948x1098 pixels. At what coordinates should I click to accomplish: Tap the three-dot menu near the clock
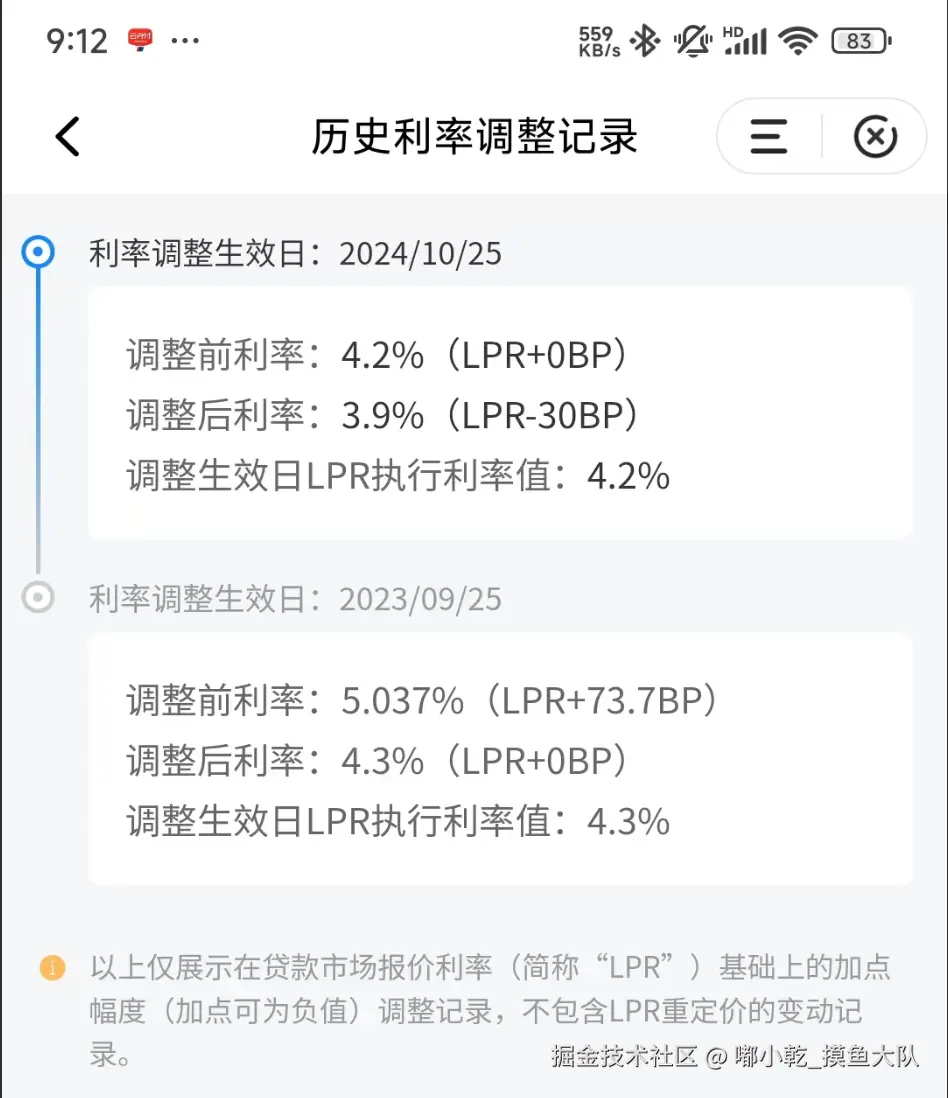[x=186, y=41]
